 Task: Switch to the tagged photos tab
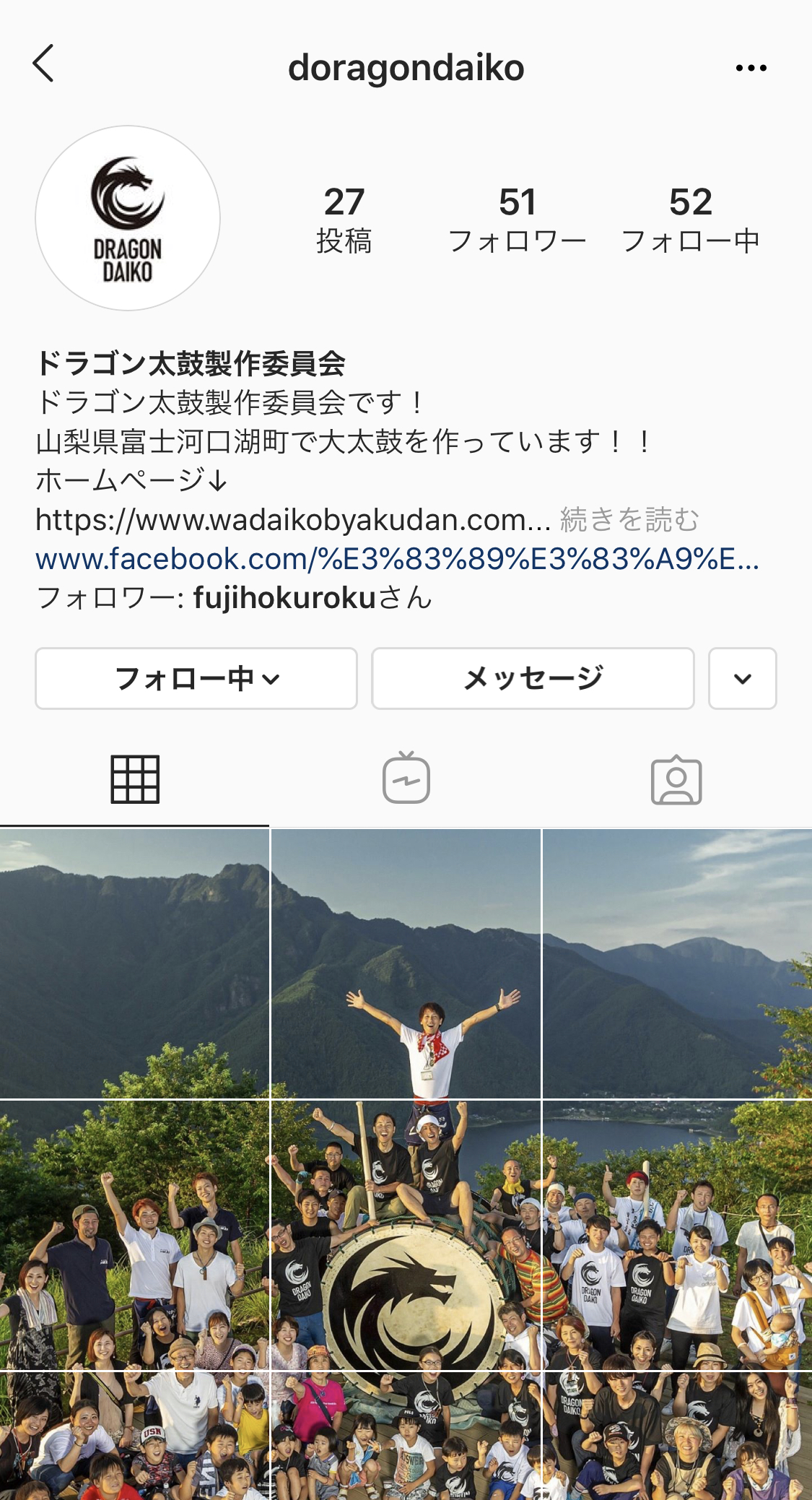pyautogui.click(x=676, y=780)
